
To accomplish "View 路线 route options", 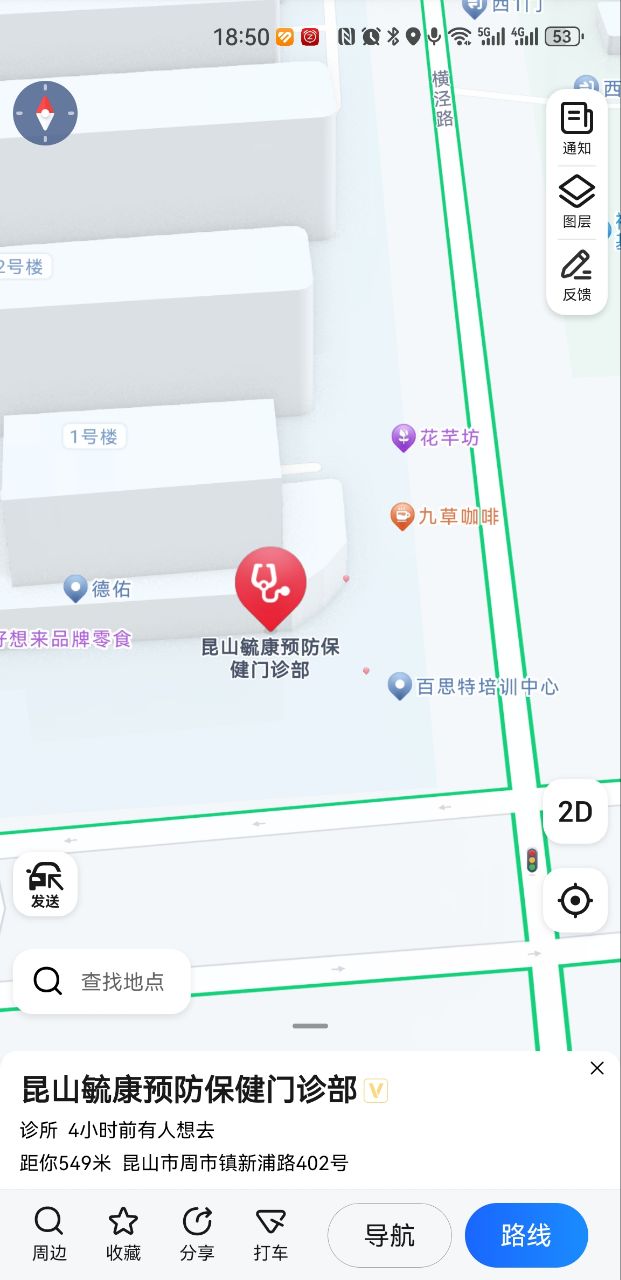I will coord(526,1235).
